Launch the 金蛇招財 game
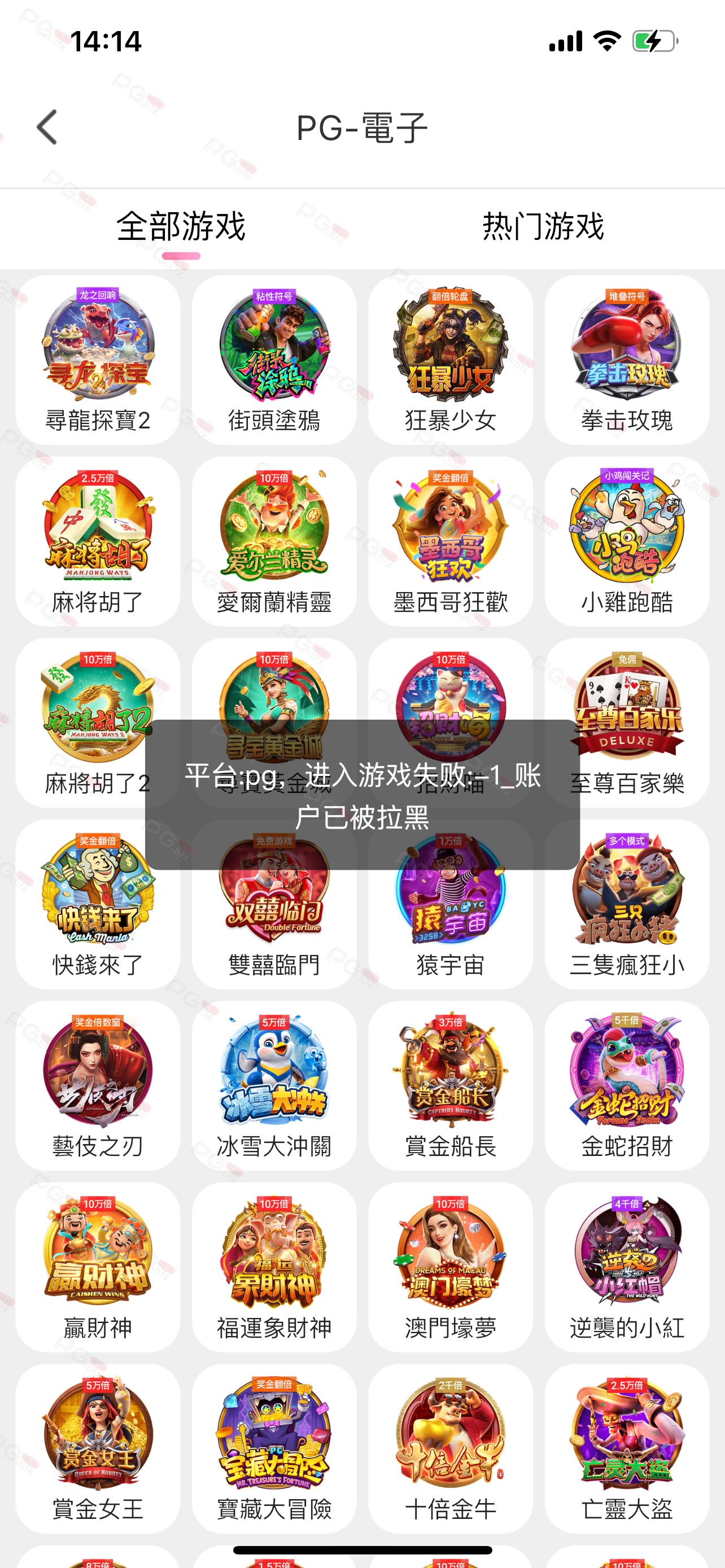The image size is (725, 1568). point(627,1085)
